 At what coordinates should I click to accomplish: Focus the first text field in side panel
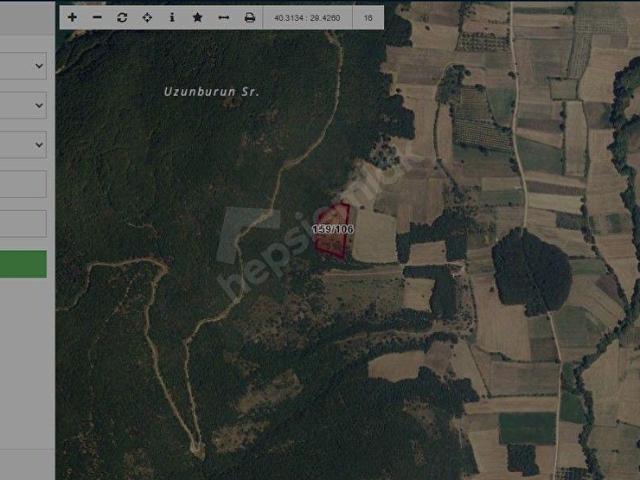(x=22, y=184)
